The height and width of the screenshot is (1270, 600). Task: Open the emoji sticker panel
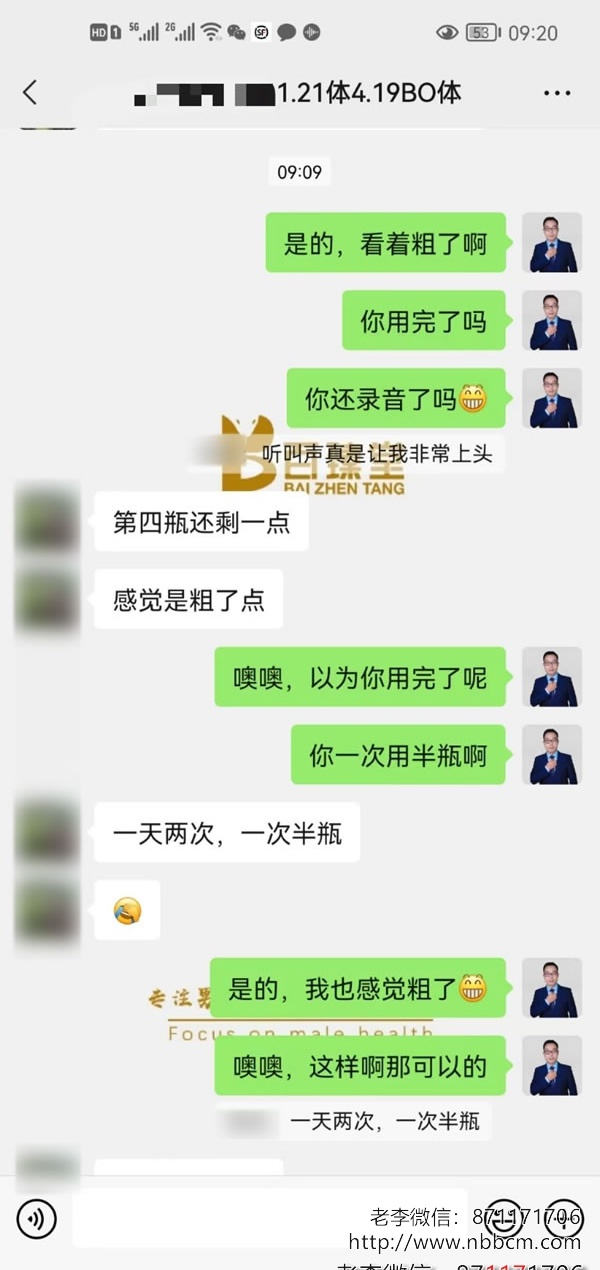[x=504, y=1218]
